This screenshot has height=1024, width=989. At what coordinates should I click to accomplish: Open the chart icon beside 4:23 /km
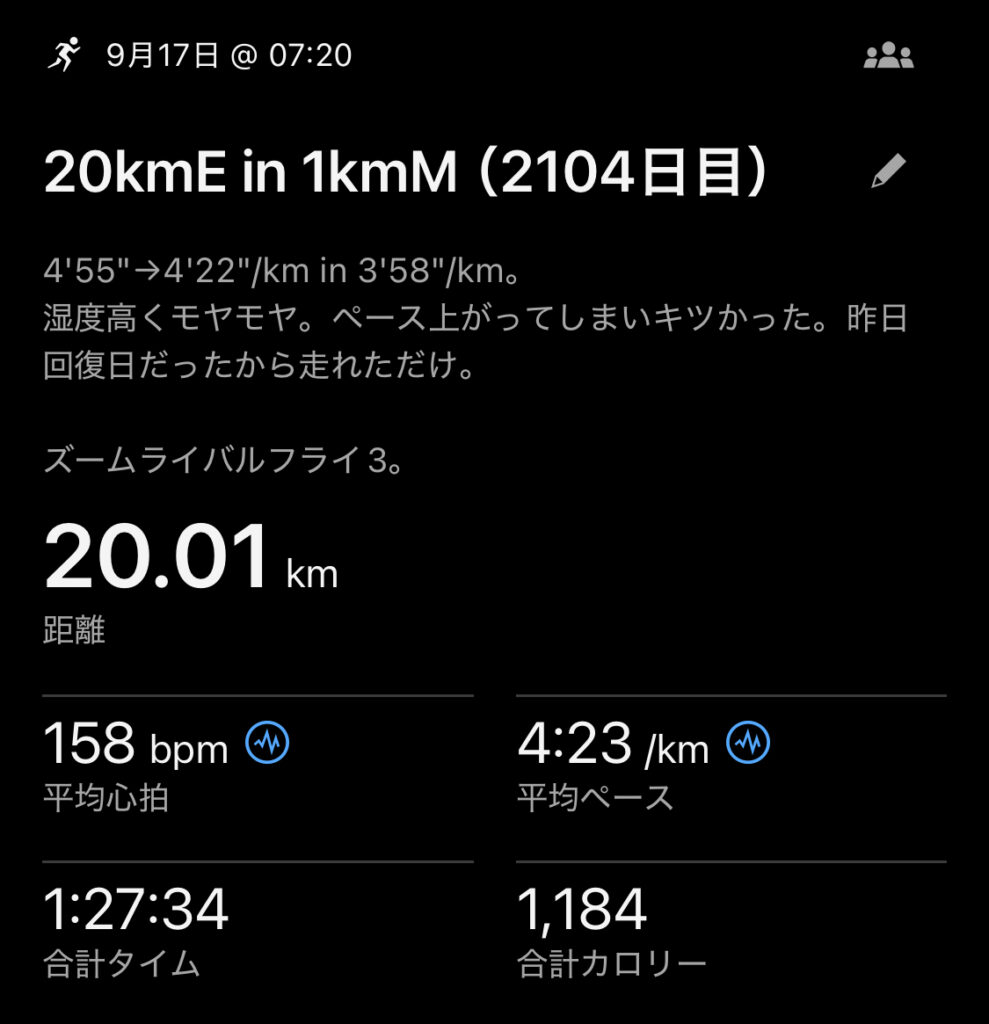(748, 743)
